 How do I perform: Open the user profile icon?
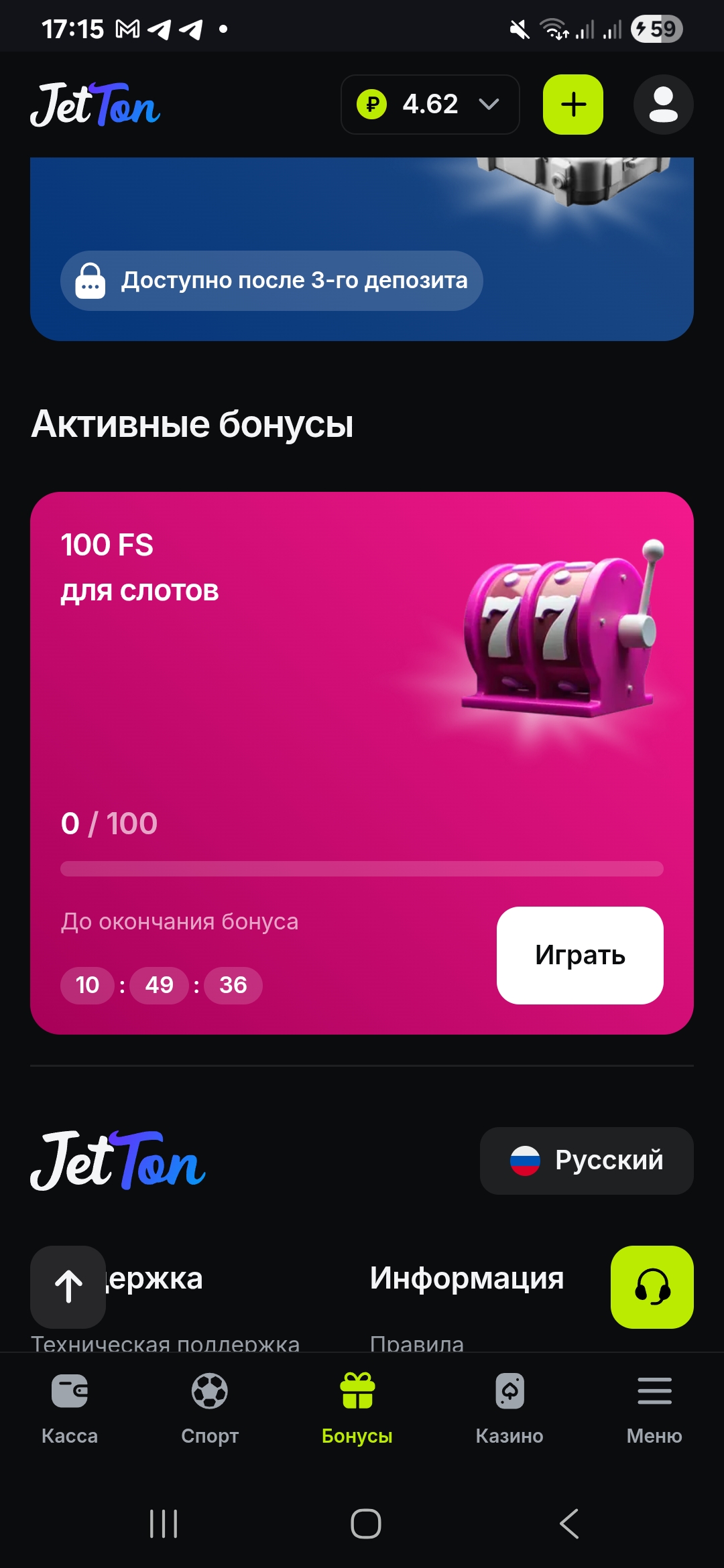[x=663, y=105]
